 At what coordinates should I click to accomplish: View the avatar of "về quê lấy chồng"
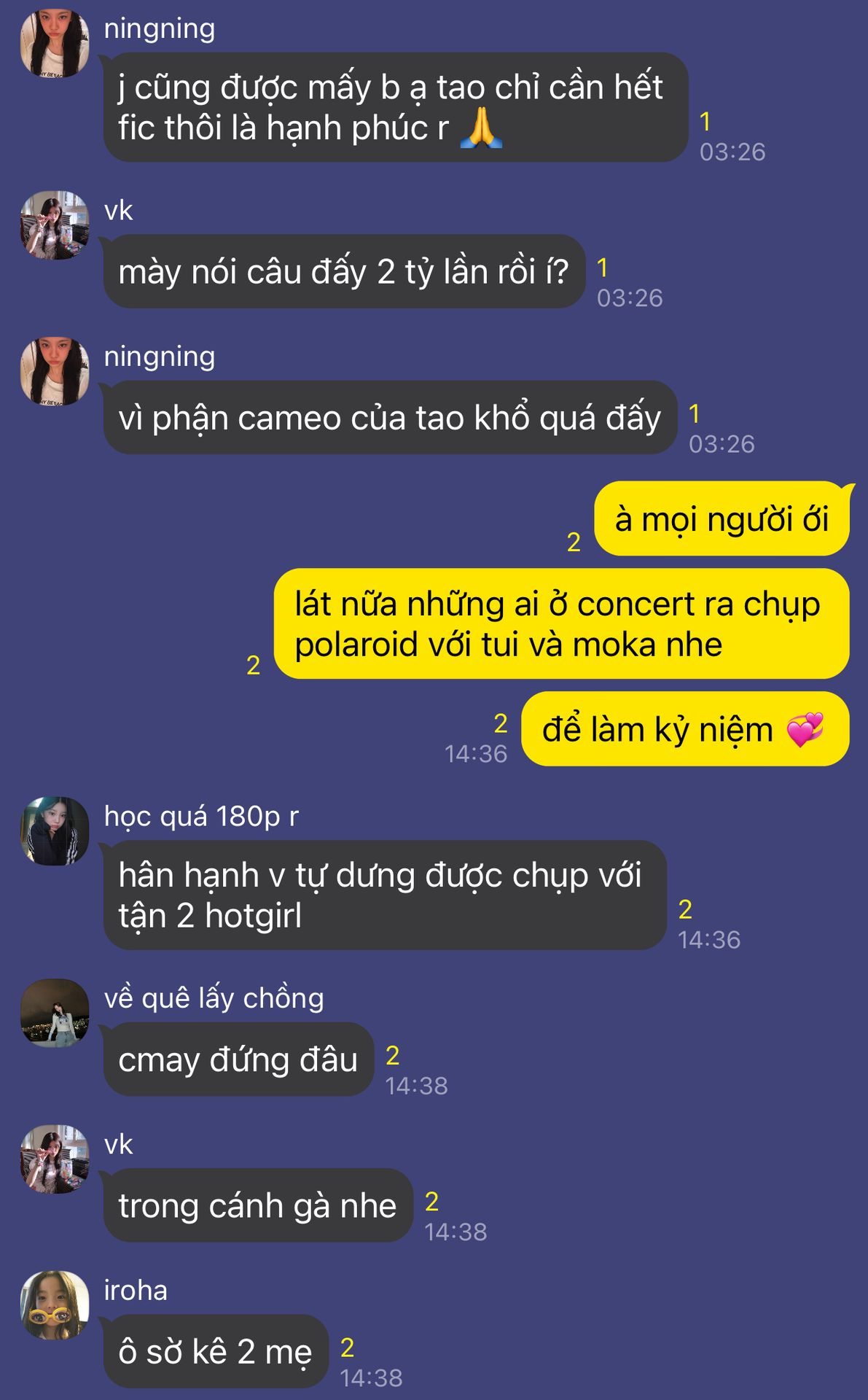55,1014
